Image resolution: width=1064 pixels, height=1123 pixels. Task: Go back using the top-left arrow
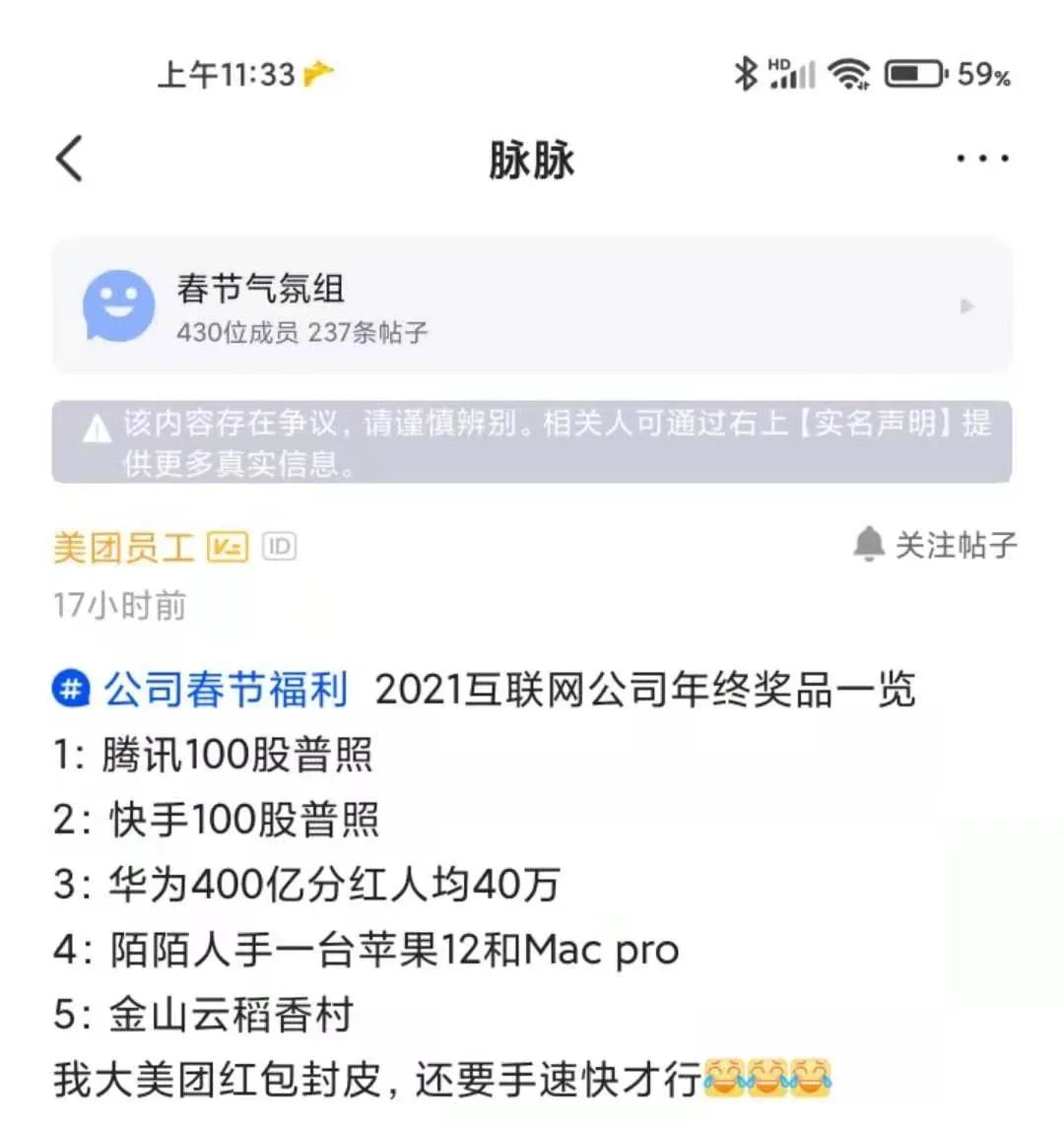(69, 159)
